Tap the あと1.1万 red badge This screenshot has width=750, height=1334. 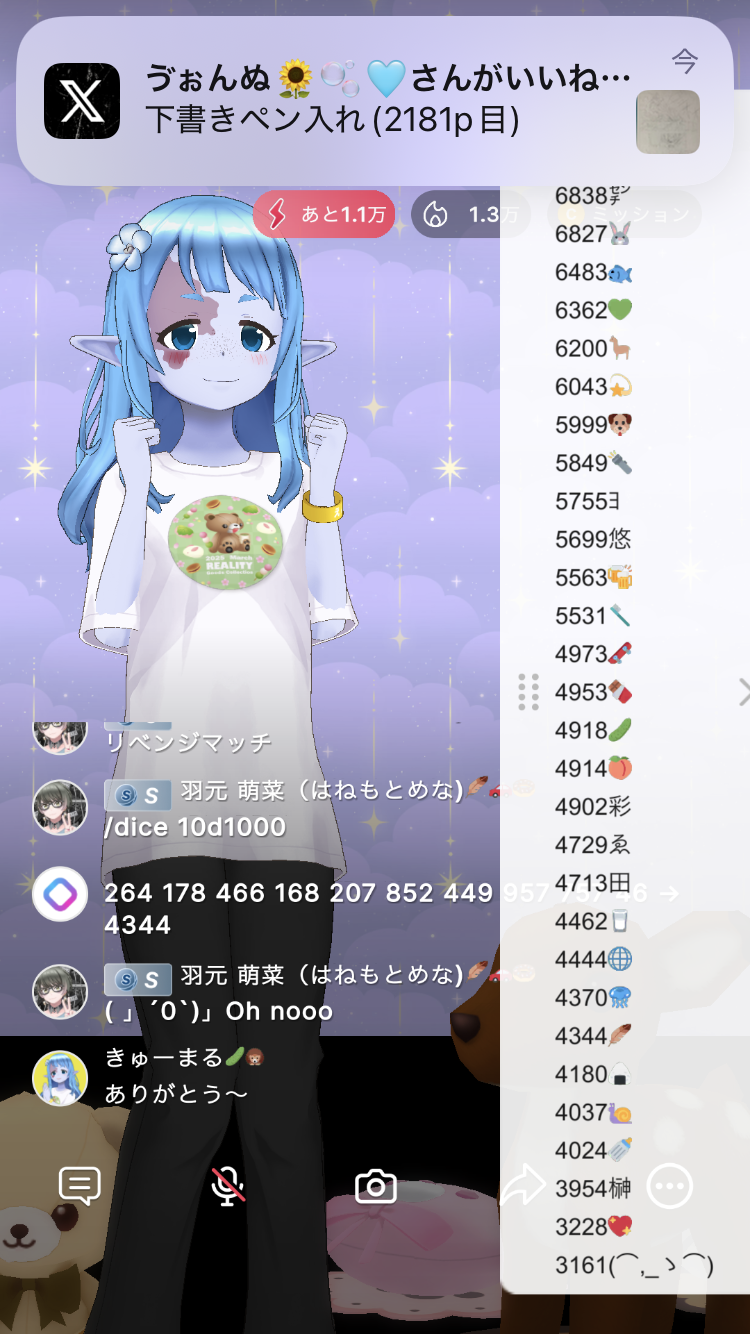click(x=323, y=215)
